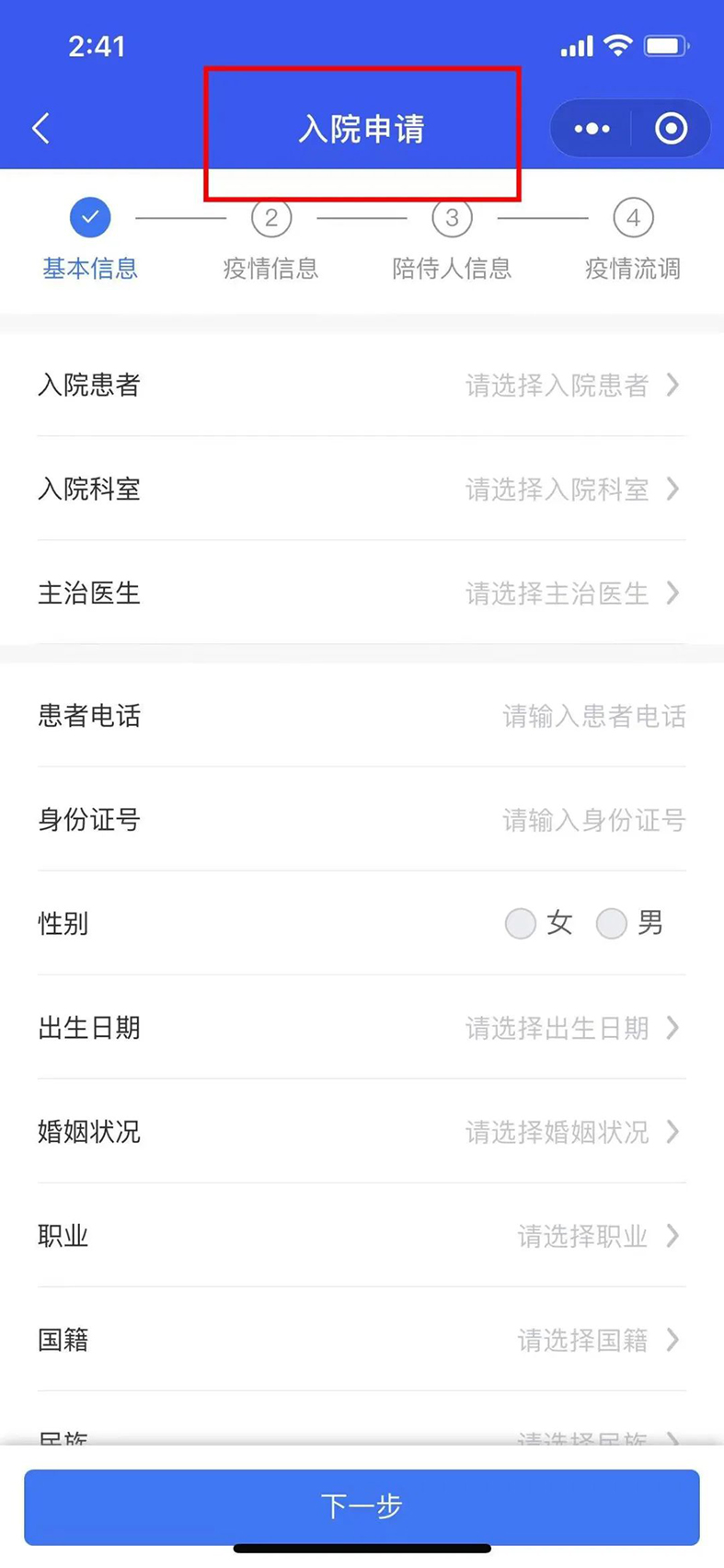Open the mini program three-dot menu
The image size is (724, 1568).
point(592,129)
